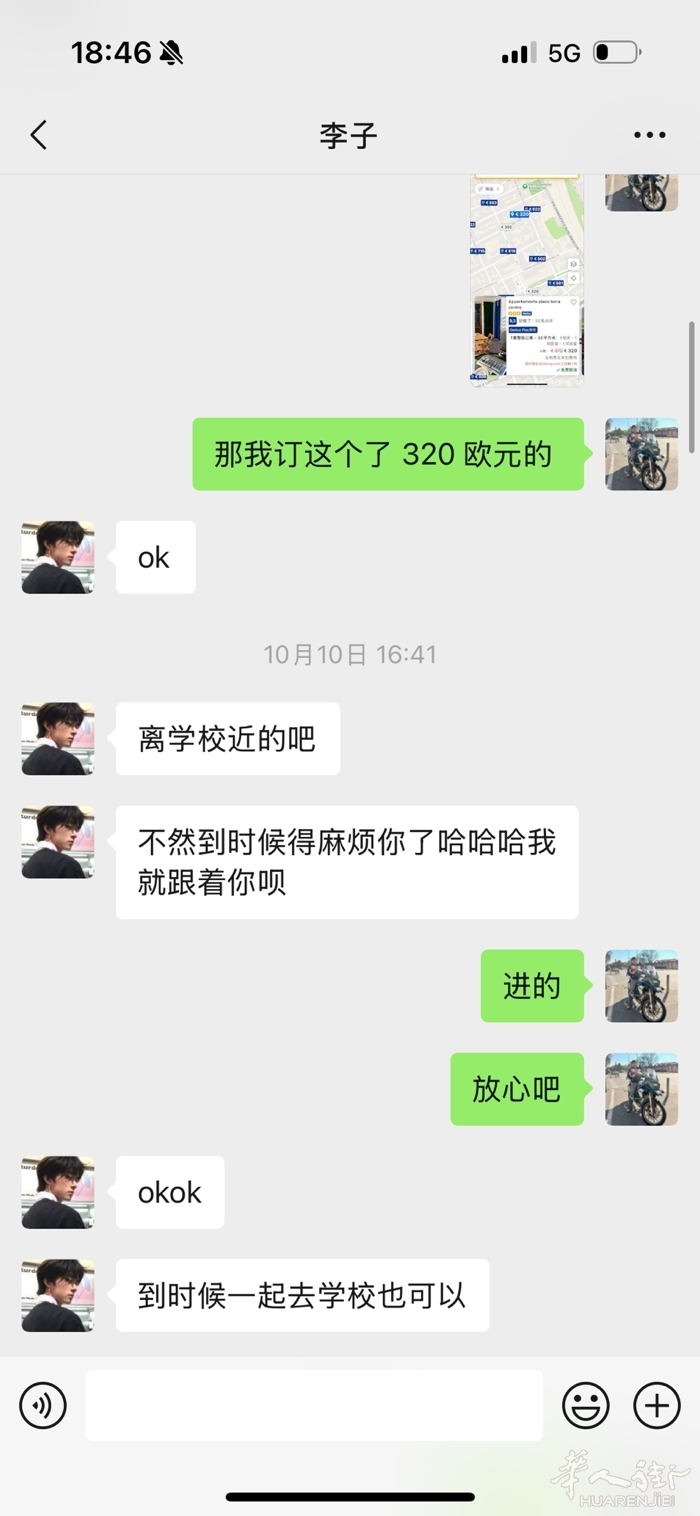Open the emoji sticker panel
This screenshot has width=700, height=1516.
coord(586,1405)
